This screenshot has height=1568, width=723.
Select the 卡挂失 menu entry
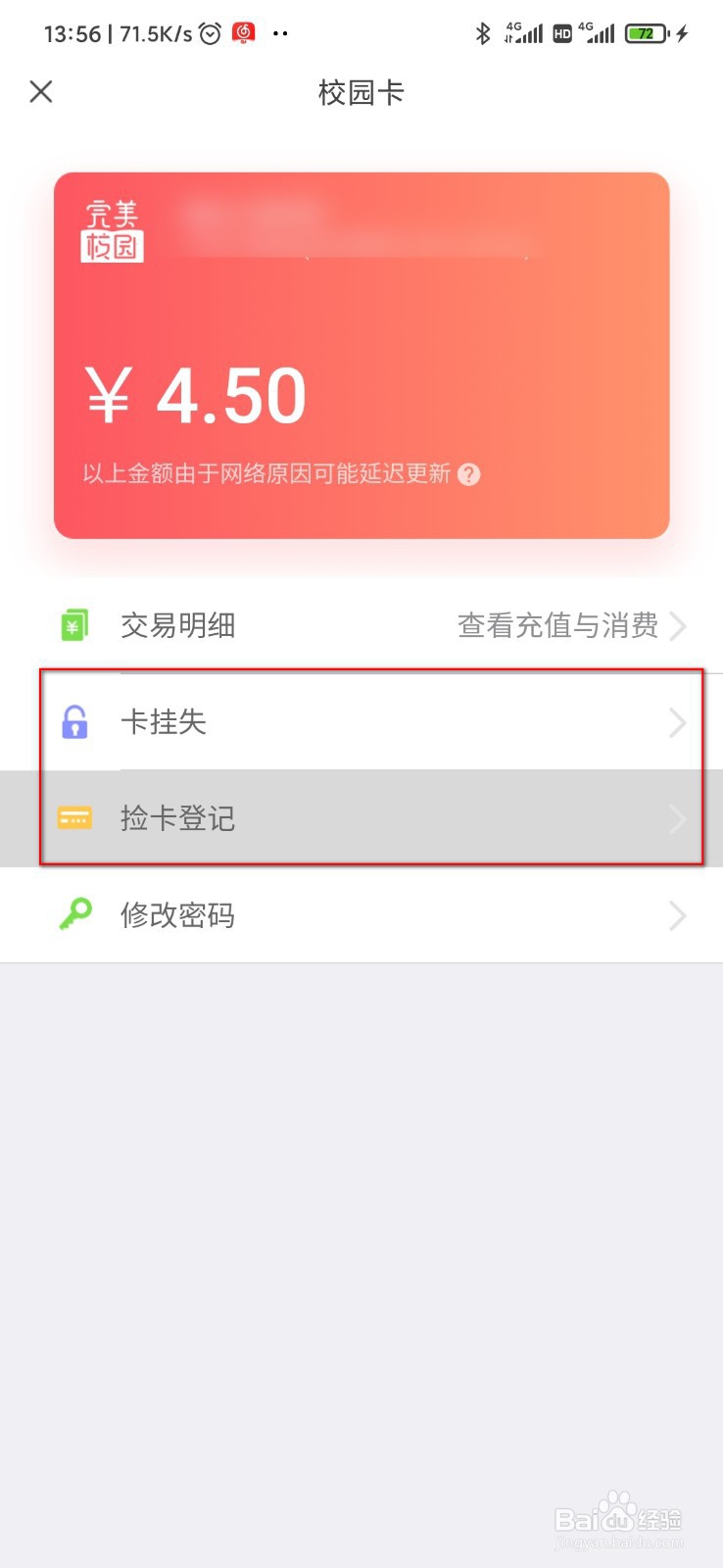[163, 722]
